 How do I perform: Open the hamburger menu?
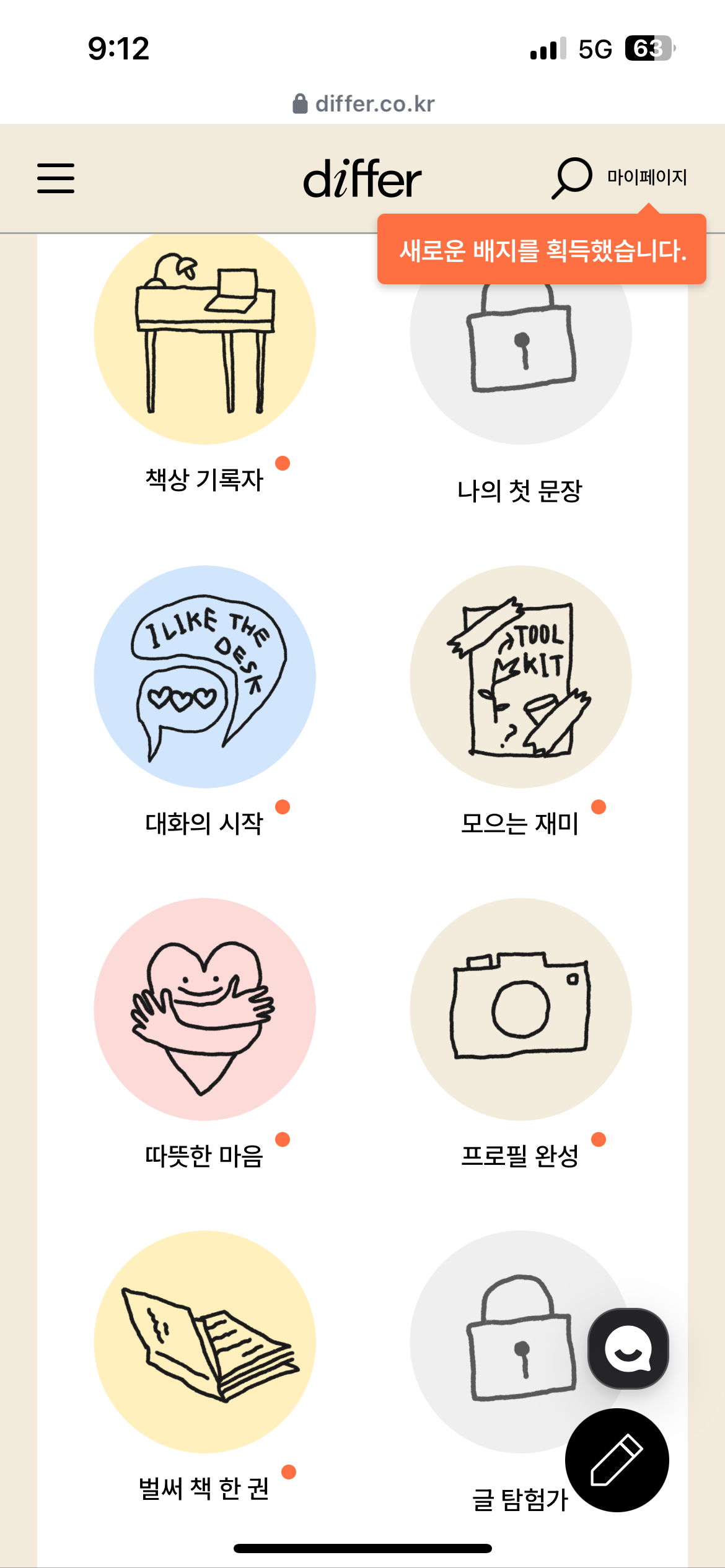56,178
